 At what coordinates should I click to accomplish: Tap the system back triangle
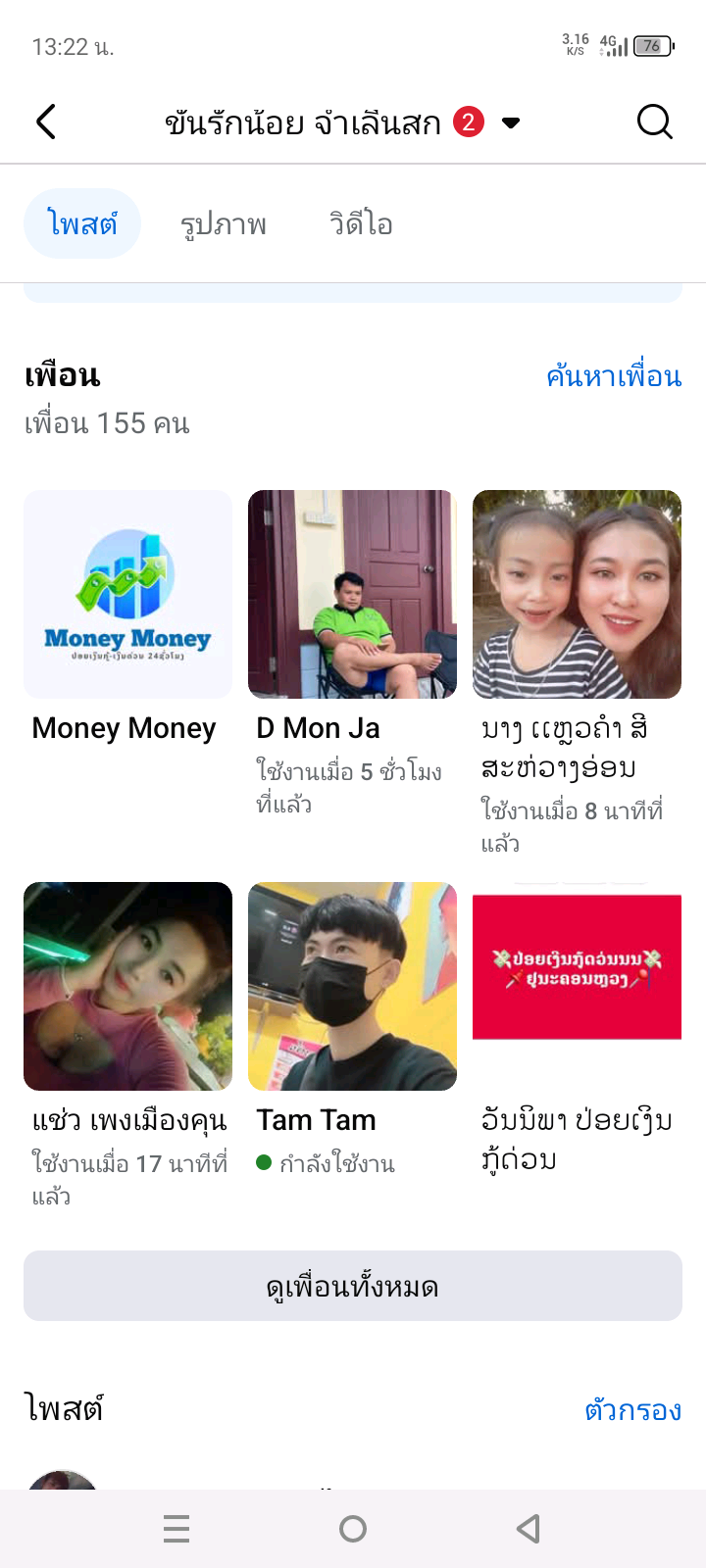point(529,1529)
